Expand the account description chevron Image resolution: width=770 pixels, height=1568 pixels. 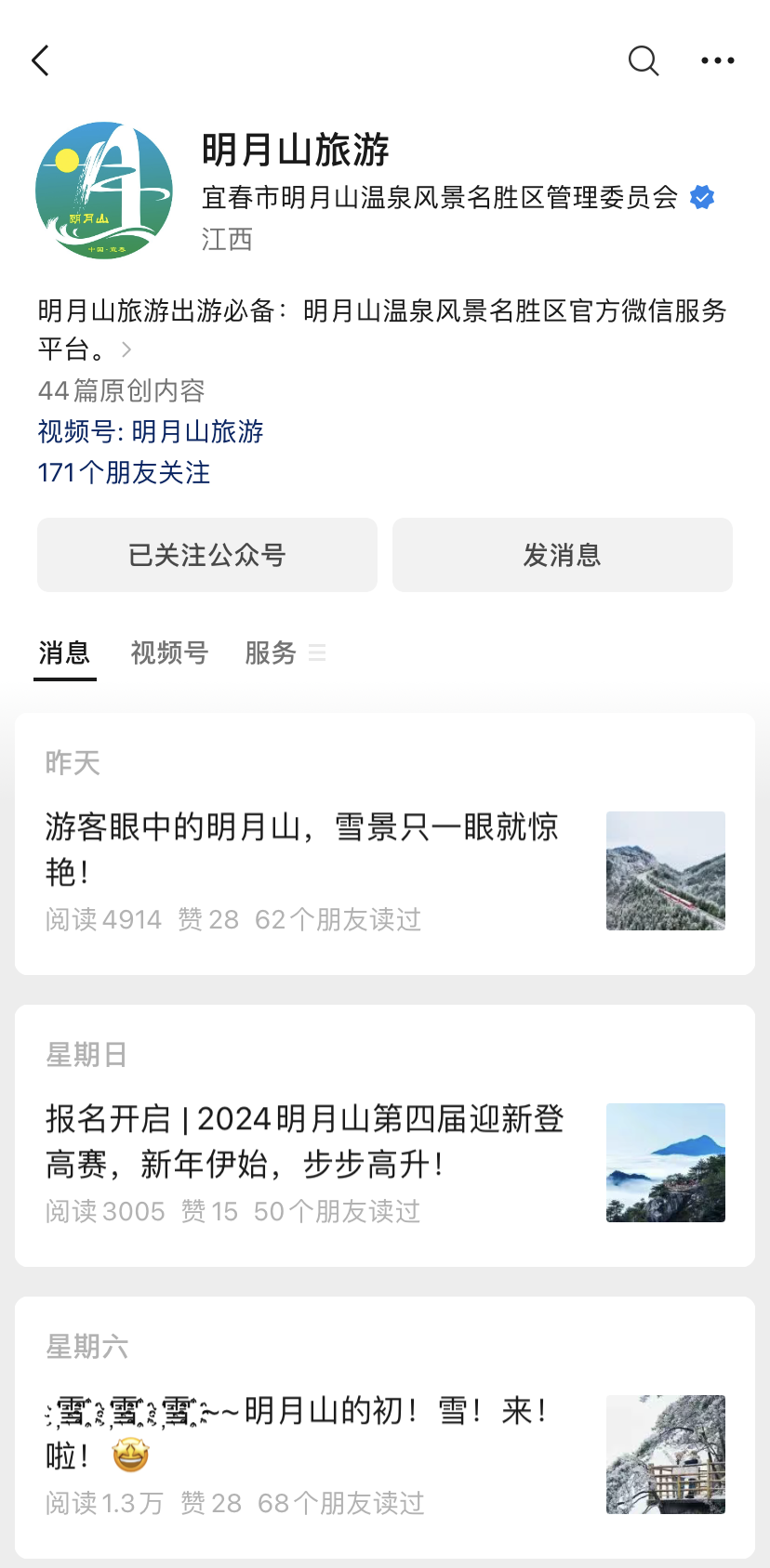pyautogui.click(x=126, y=350)
